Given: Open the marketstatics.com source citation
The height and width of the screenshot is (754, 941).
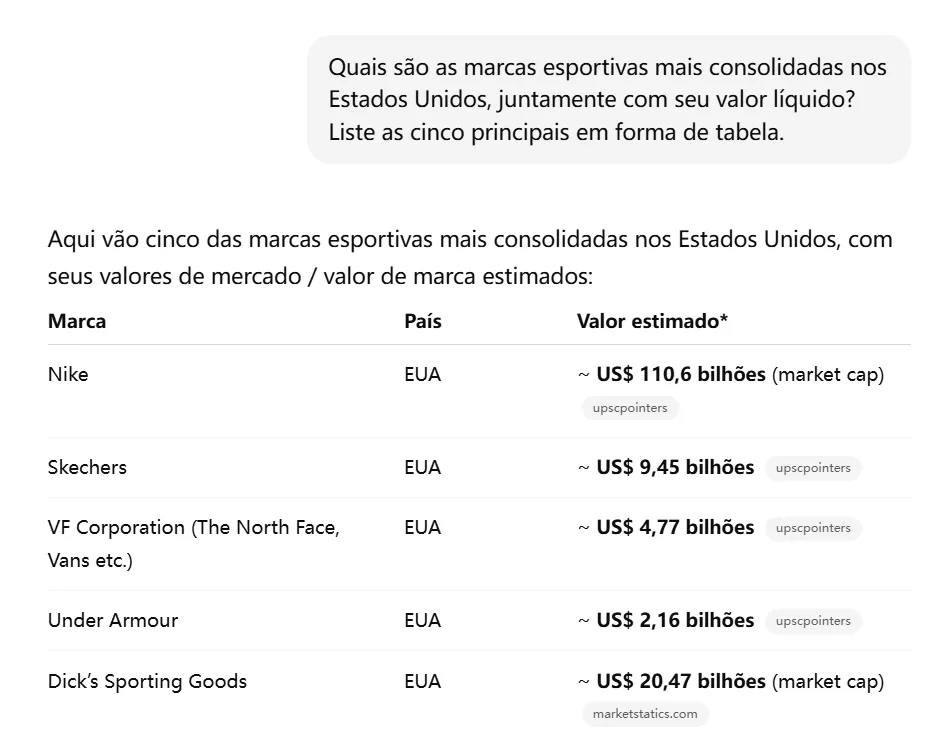Looking at the screenshot, I should coord(645,714).
